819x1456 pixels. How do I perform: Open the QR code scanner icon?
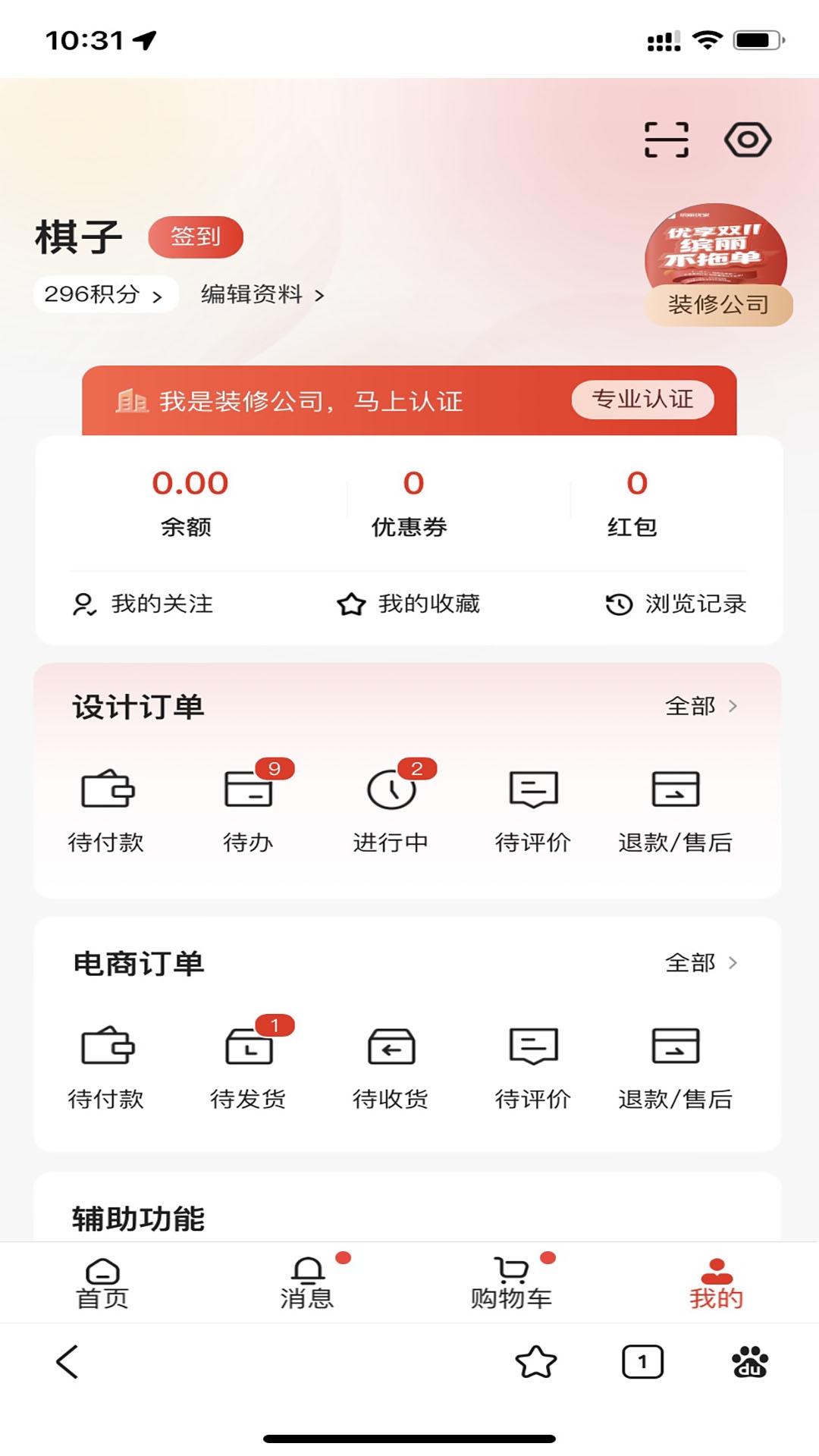click(666, 139)
